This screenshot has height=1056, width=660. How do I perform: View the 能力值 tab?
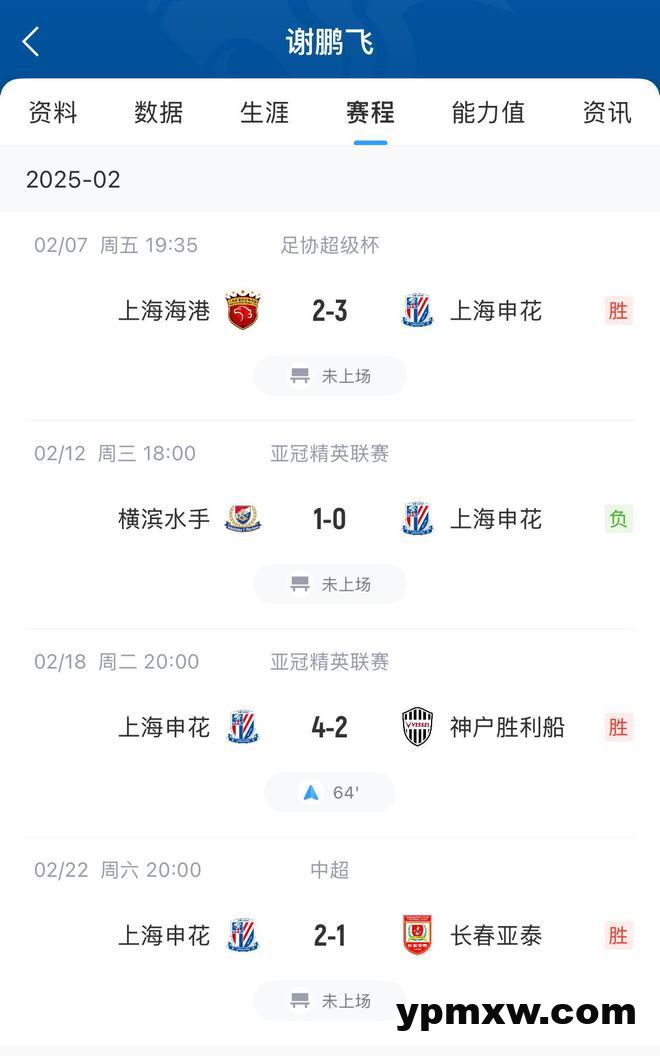coord(488,113)
